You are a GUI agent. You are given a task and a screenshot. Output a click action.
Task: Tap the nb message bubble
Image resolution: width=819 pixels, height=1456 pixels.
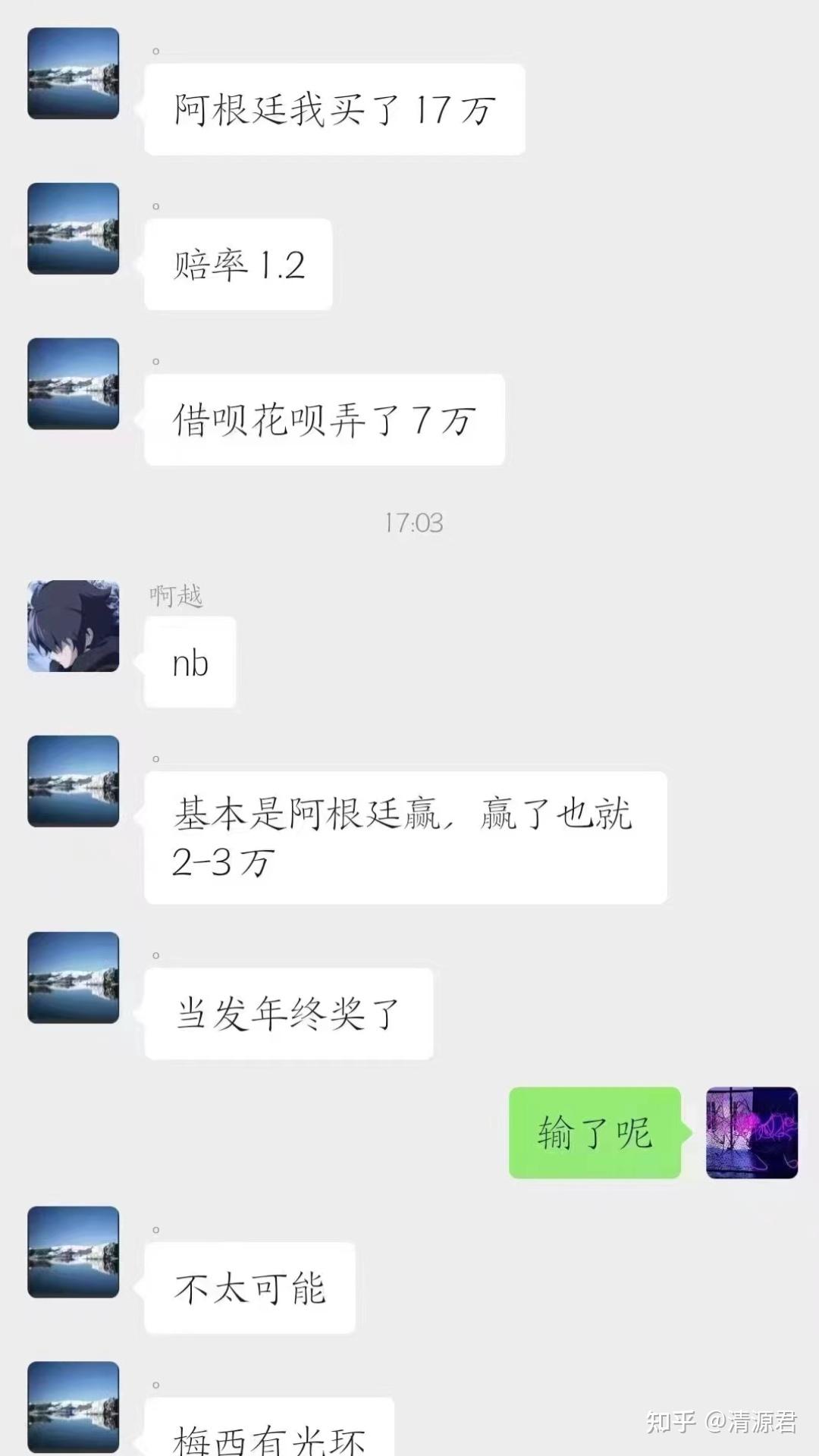189,662
